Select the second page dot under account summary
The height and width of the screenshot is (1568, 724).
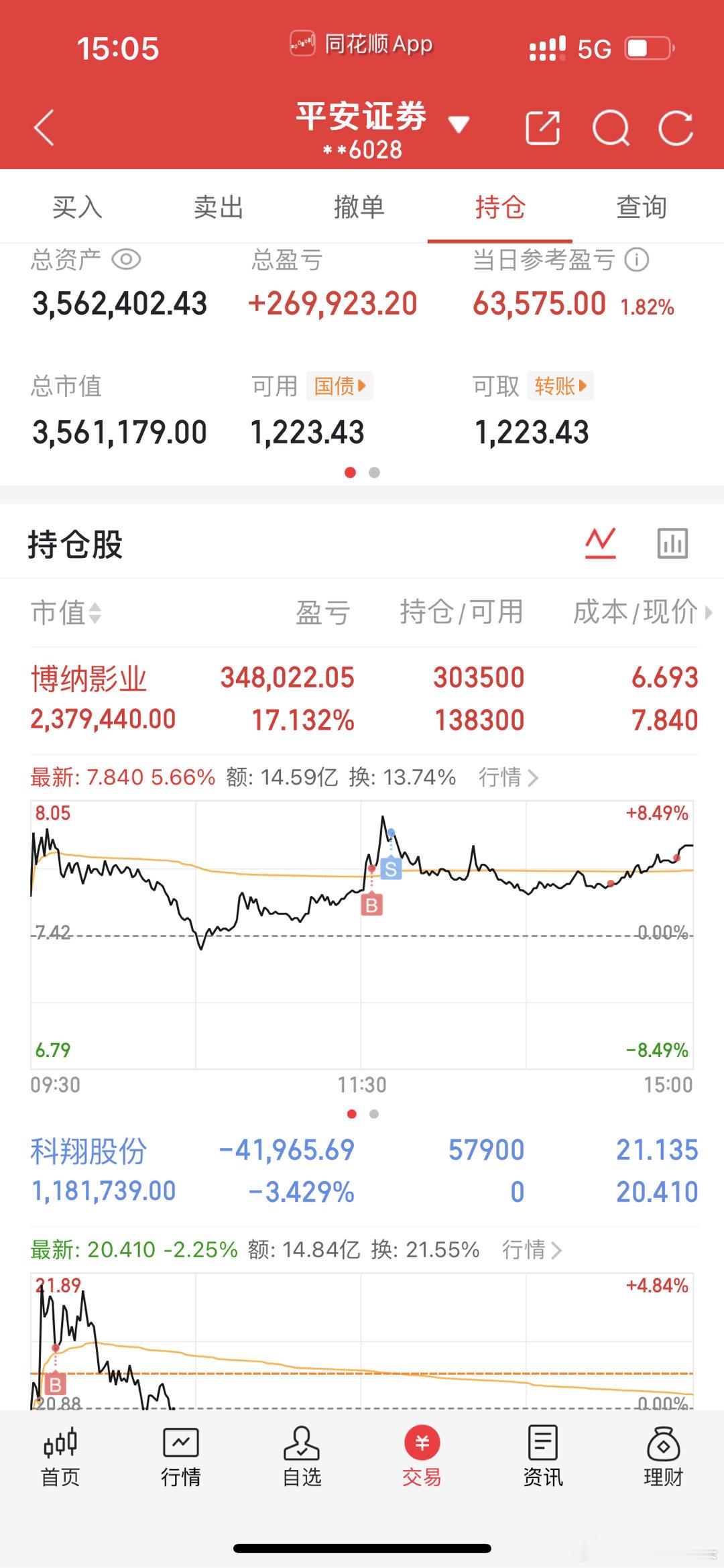click(x=373, y=473)
